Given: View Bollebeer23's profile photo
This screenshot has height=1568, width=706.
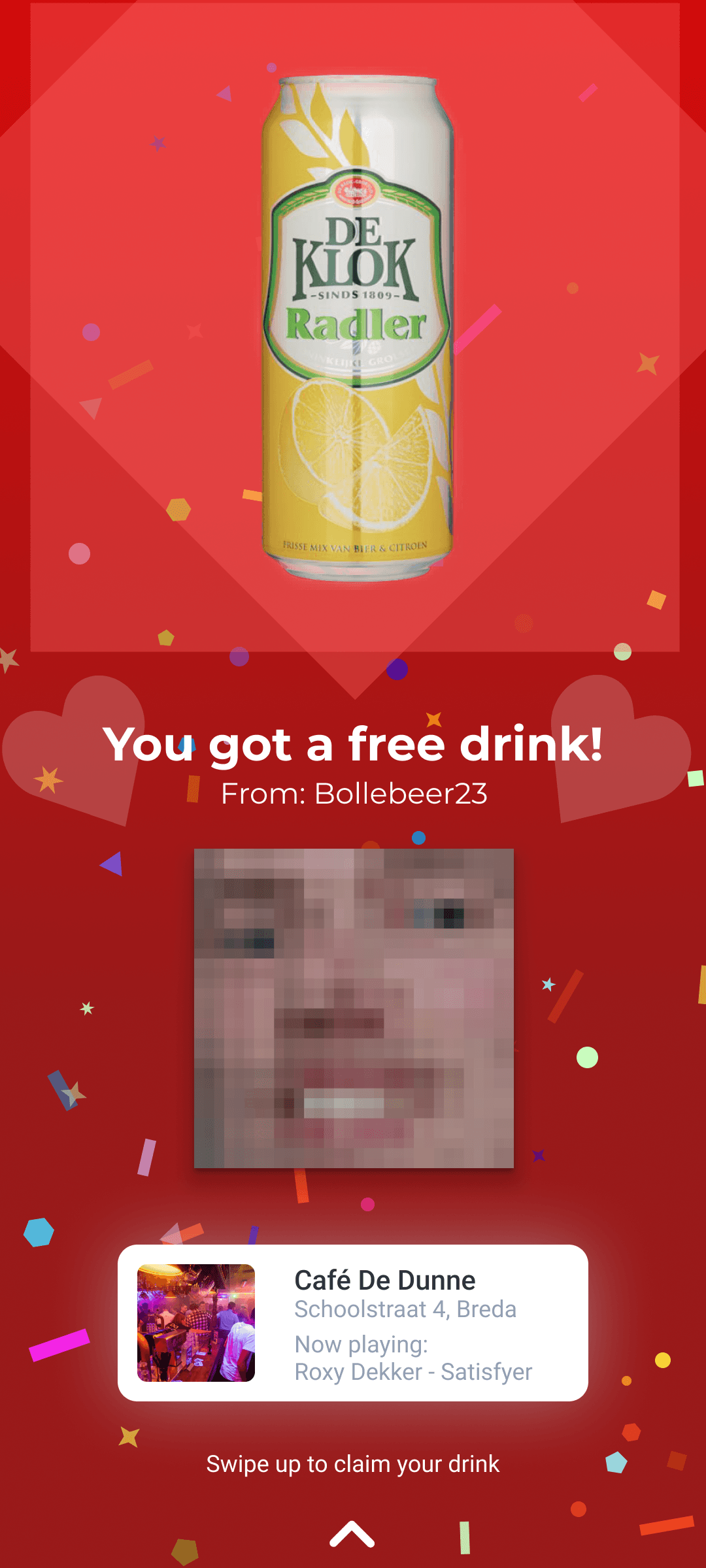Looking at the screenshot, I should click(354, 1007).
